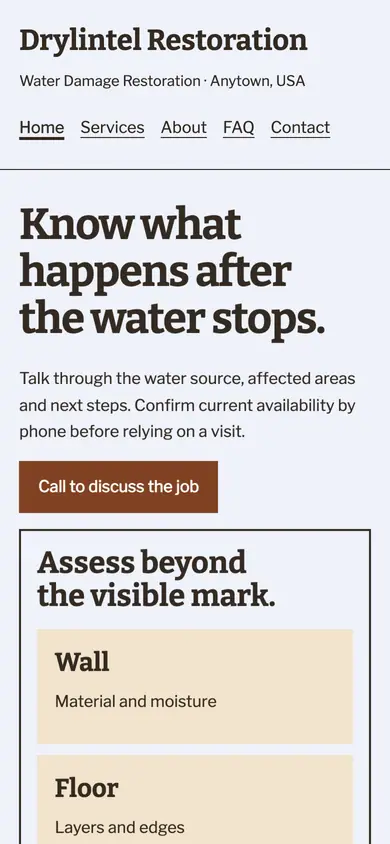This screenshot has height=844, width=390.
Task: View the FAQ page
Action: tap(238, 128)
